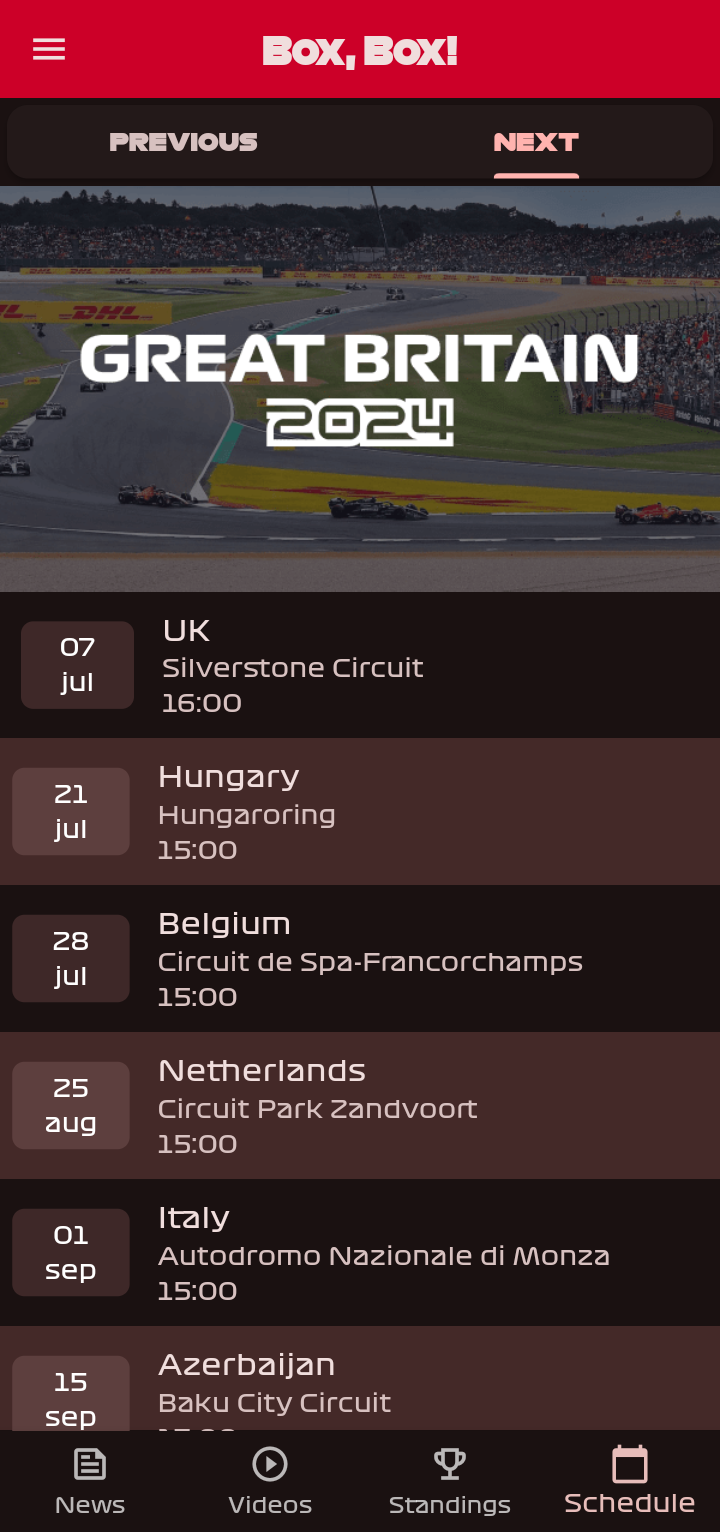Tap the Schedule tab
This screenshot has height=1532, width=720.
(x=630, y=1482)
